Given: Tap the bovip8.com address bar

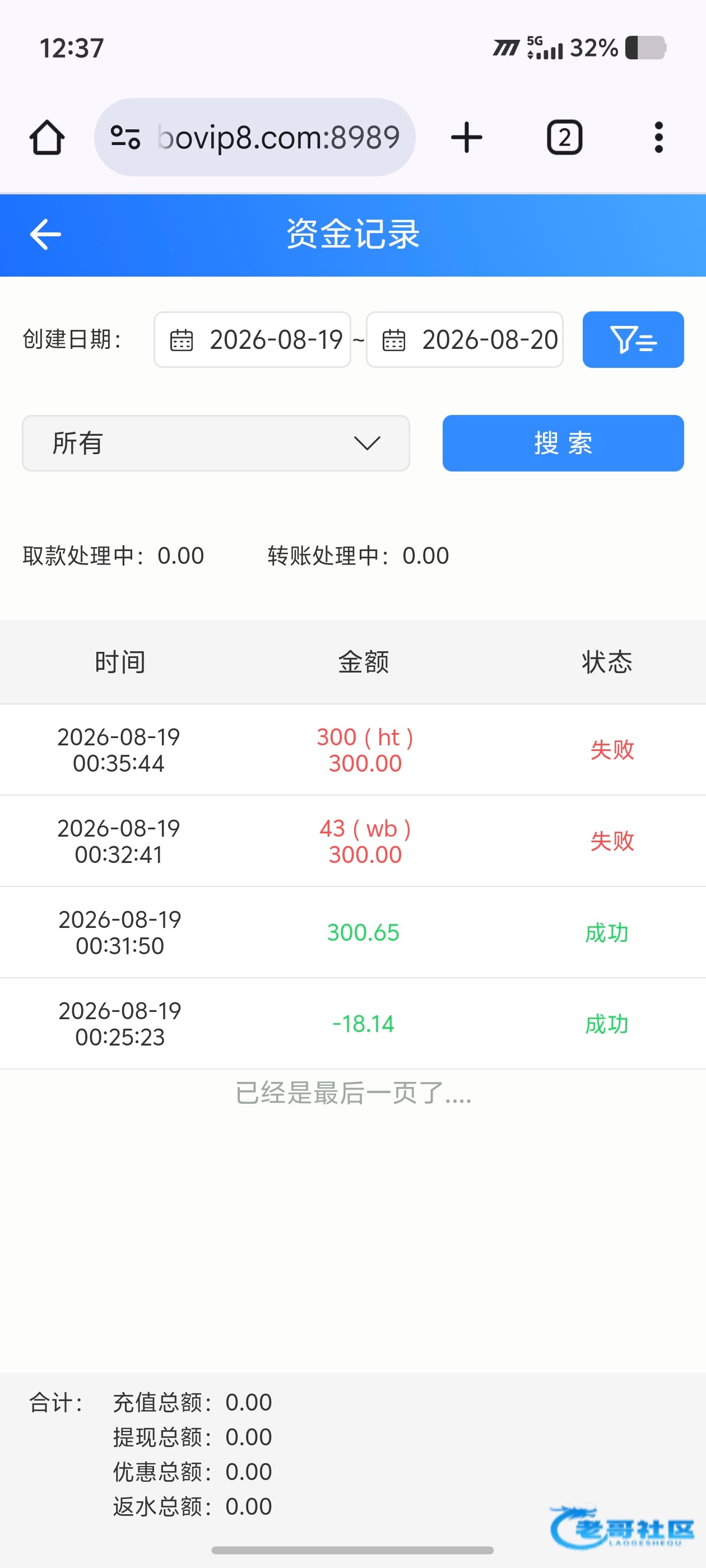Looking at the screenshot, I should (x=254, y=138).
